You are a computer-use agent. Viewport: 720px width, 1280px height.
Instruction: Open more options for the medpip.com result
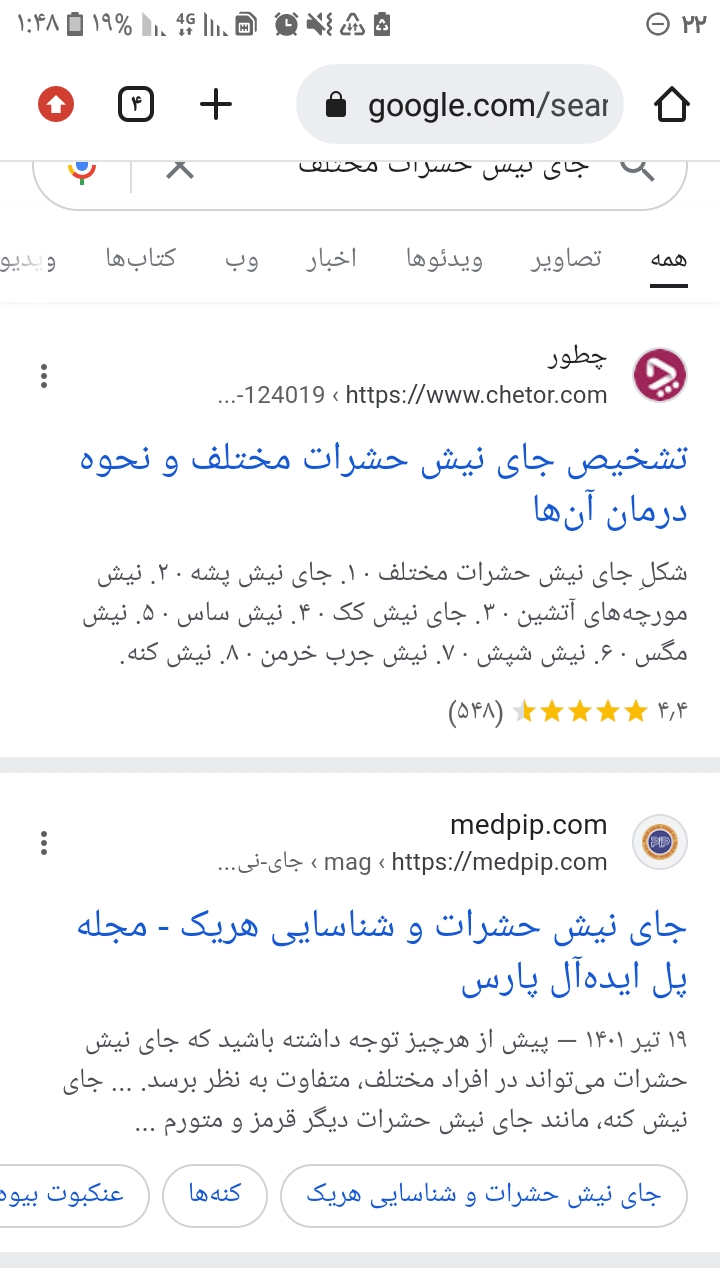point(44,843)
